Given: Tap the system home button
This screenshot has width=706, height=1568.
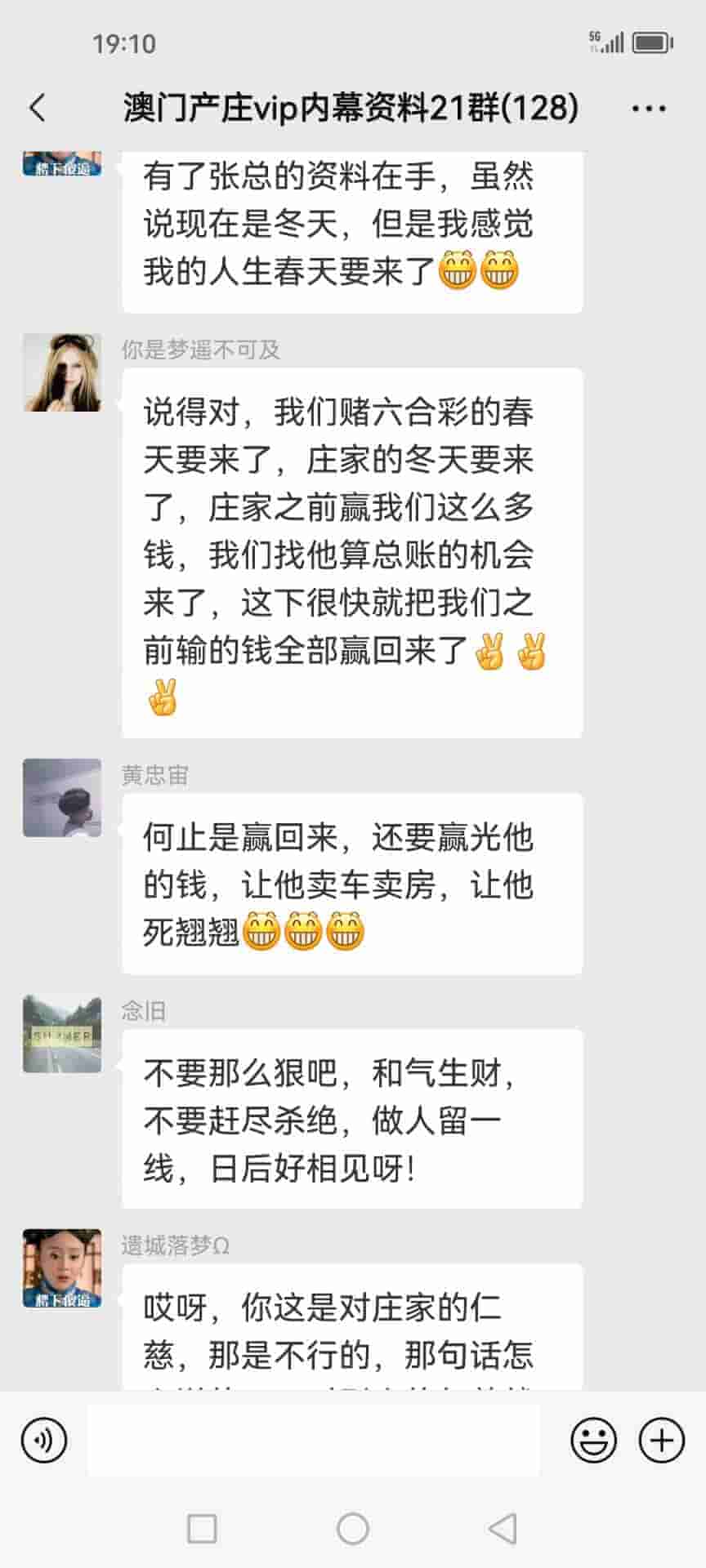Looking at the screenshot, I should (x=353, y=1529).
